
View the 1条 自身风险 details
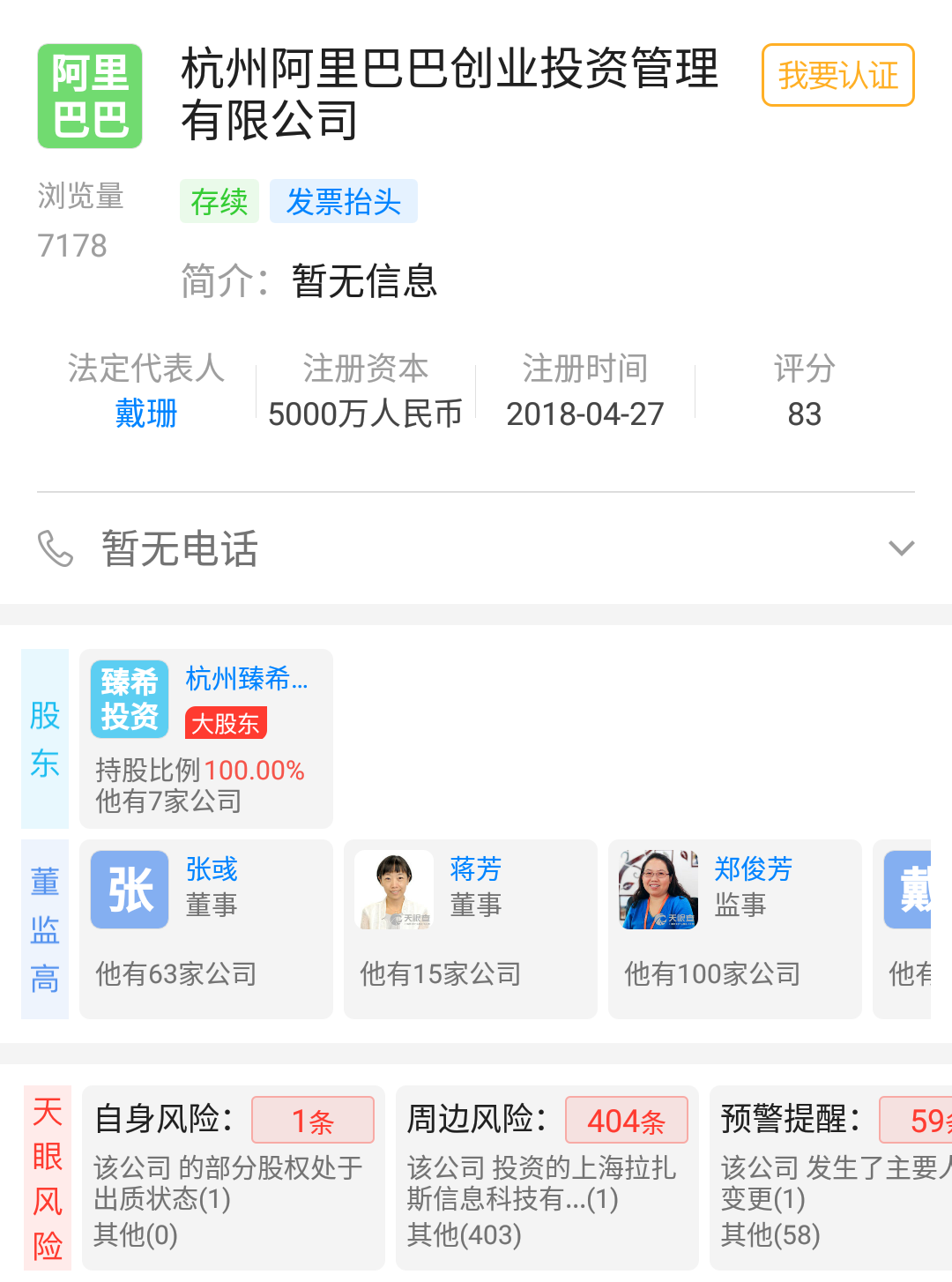(x=312, y=1119)
